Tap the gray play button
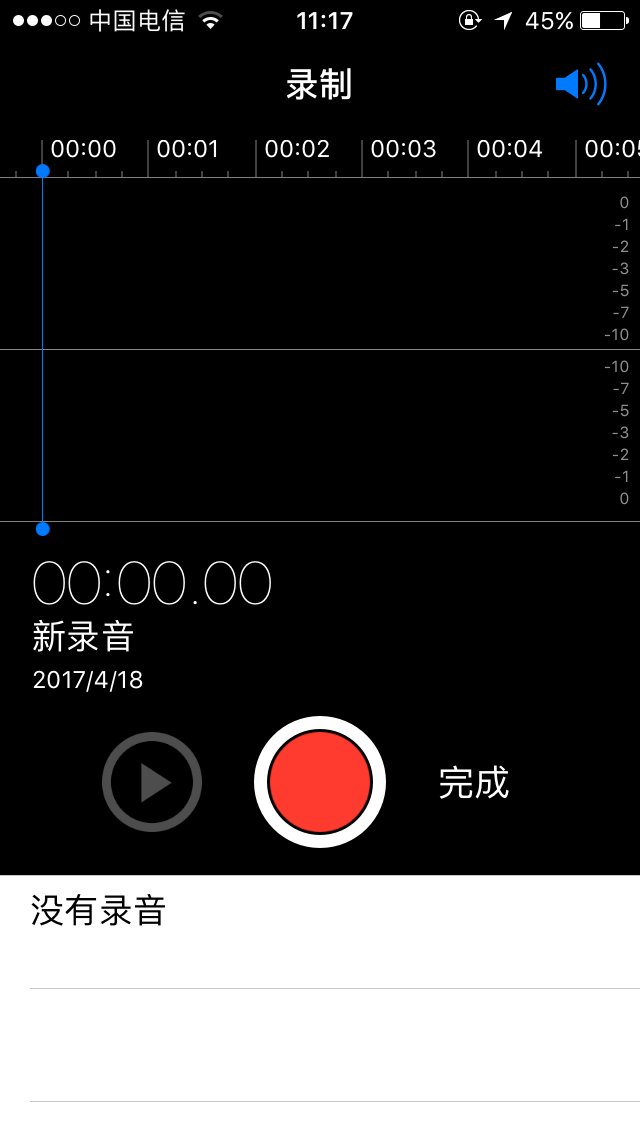Viewport: 640px width, 1136px height. pos(151,782)
